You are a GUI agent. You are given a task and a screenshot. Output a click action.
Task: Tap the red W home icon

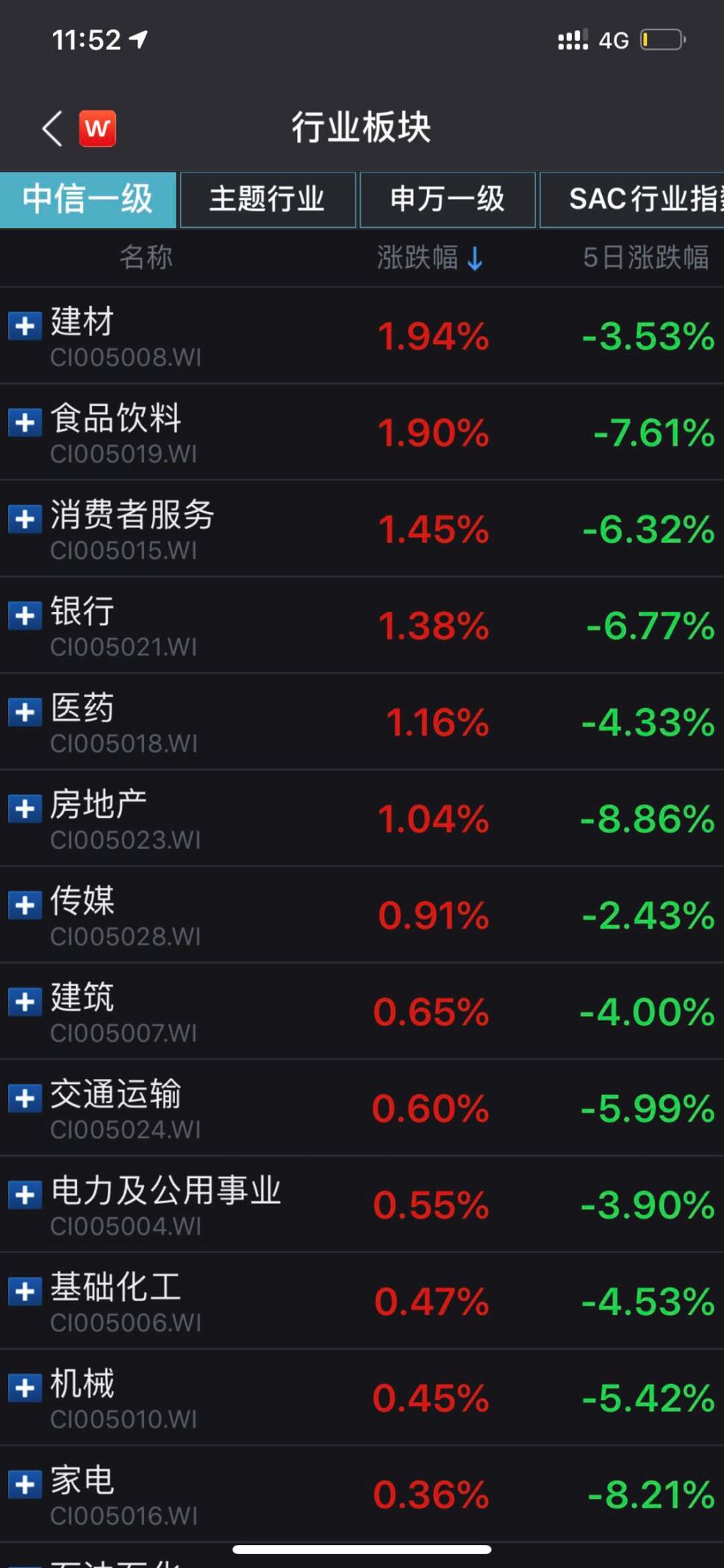(97, 129)
